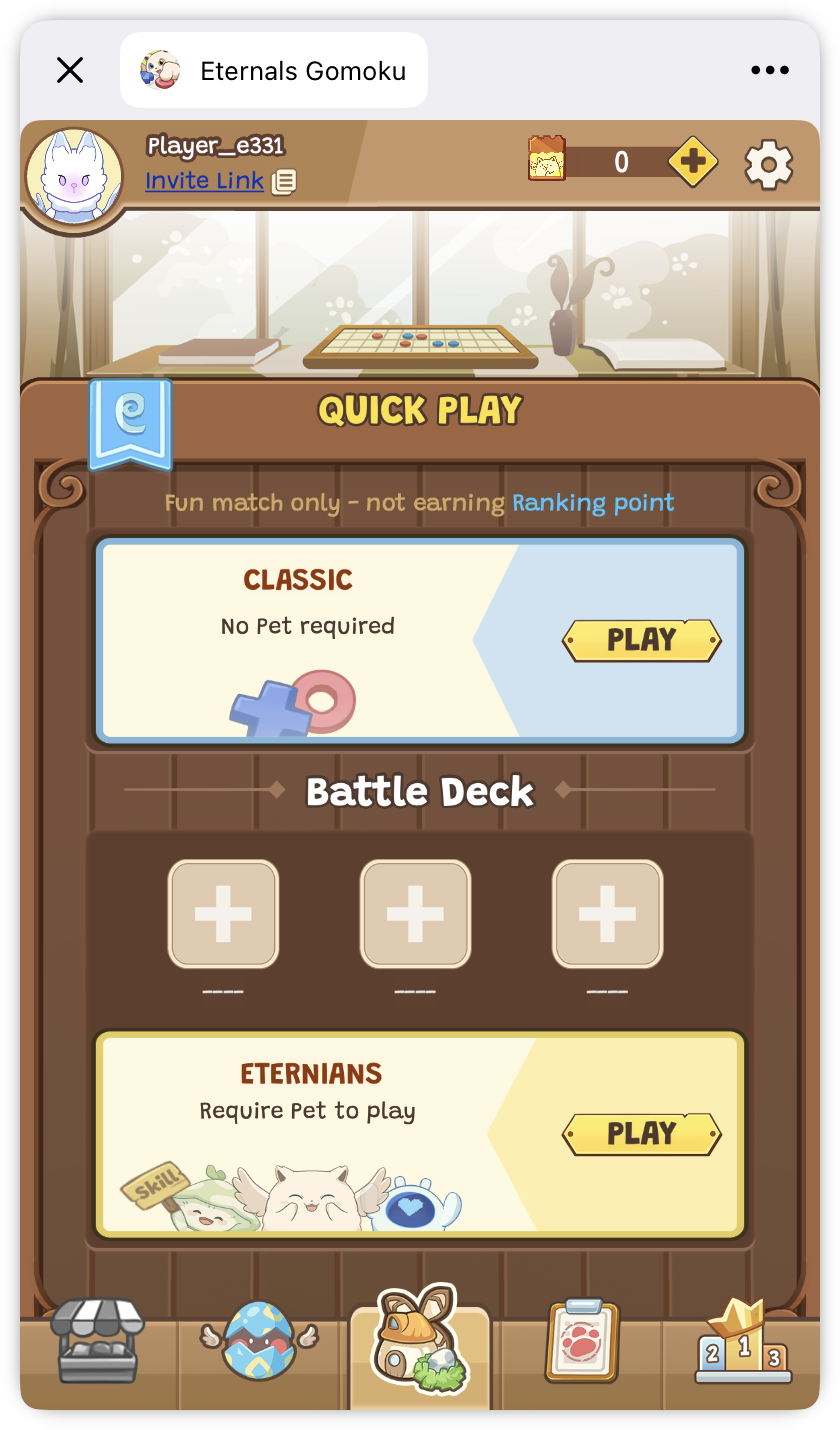Switch to the leaderboard podium tab
Image resolution: width=840 pixels, height=1430 pixels.
(743, 1342)
